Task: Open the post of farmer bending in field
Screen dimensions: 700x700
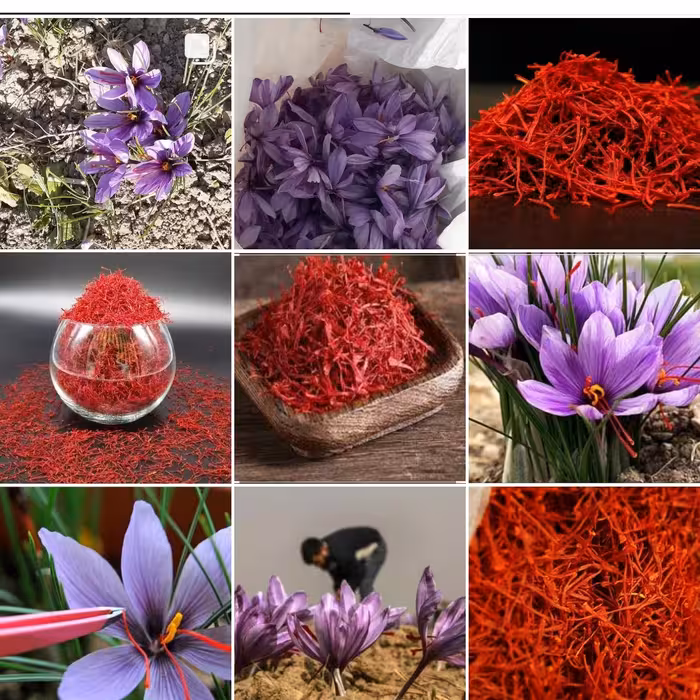Action: click(x=349, y=593)
